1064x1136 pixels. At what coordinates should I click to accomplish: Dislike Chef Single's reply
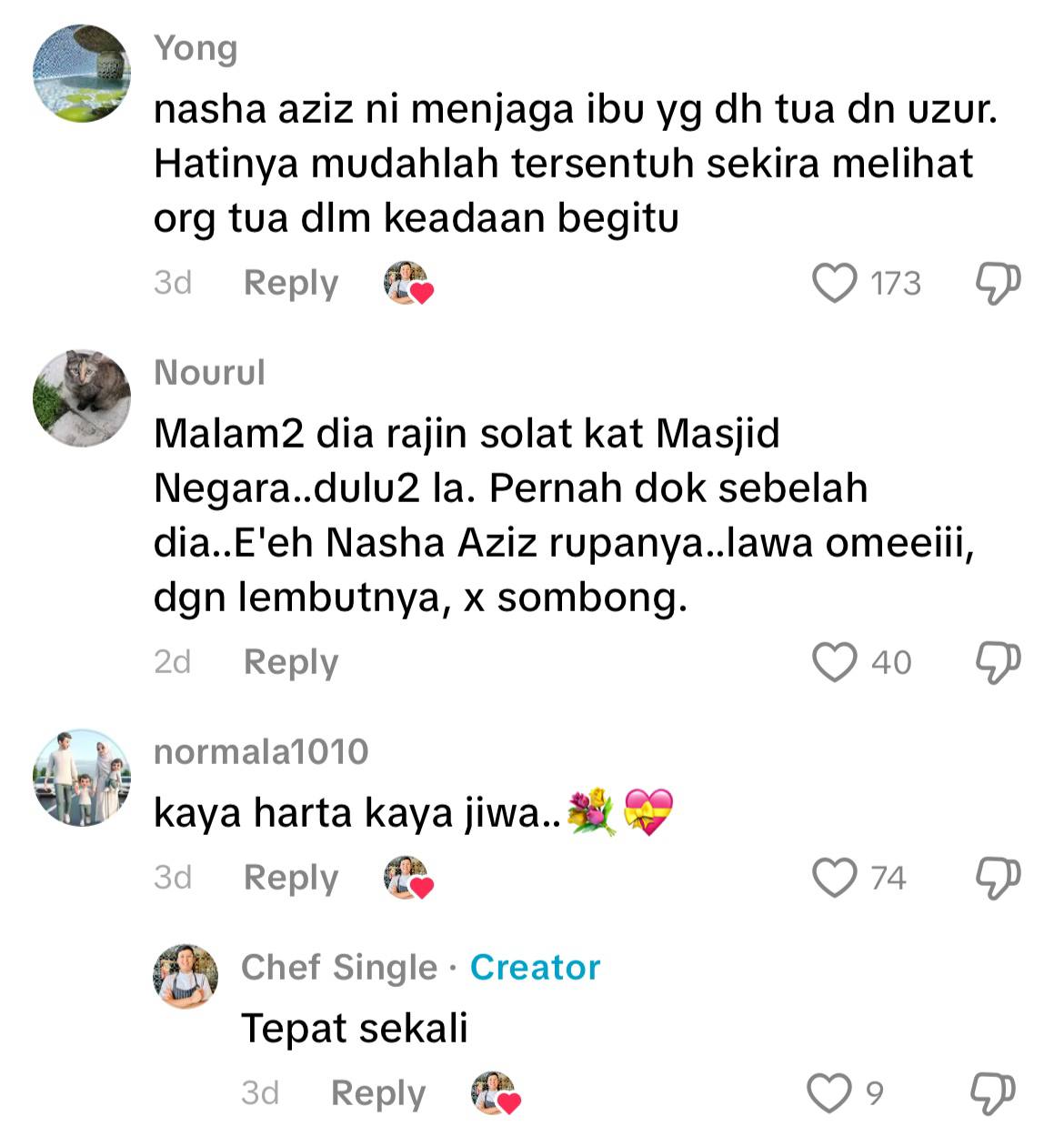coord(992,1092)
